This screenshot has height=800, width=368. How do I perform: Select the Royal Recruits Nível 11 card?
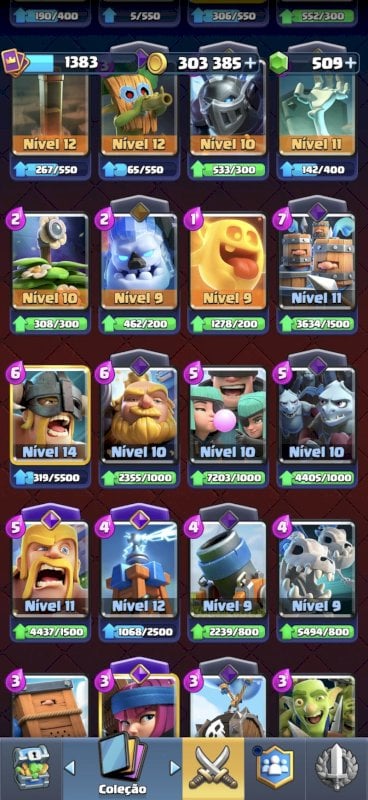click(x=317, y=261)
